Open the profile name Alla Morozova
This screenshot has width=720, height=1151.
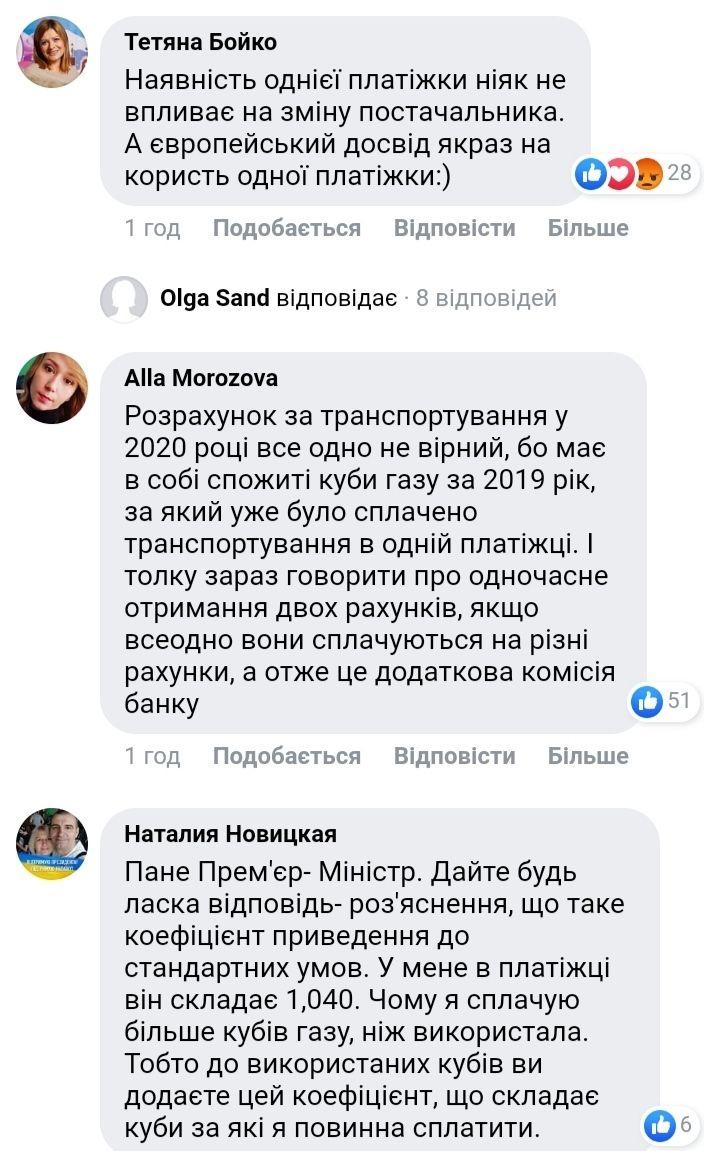click(x=201, y=378)
